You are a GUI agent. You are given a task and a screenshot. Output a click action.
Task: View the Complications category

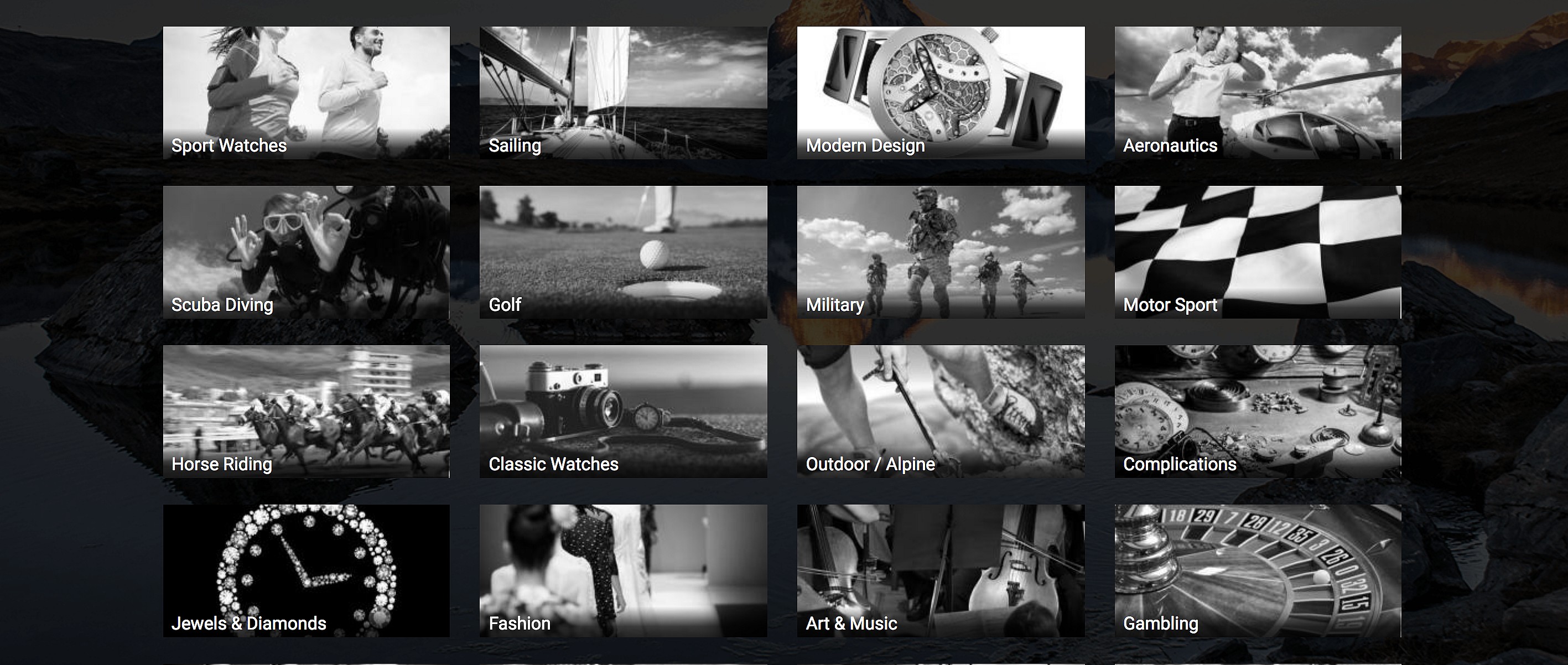point(1258,412)
